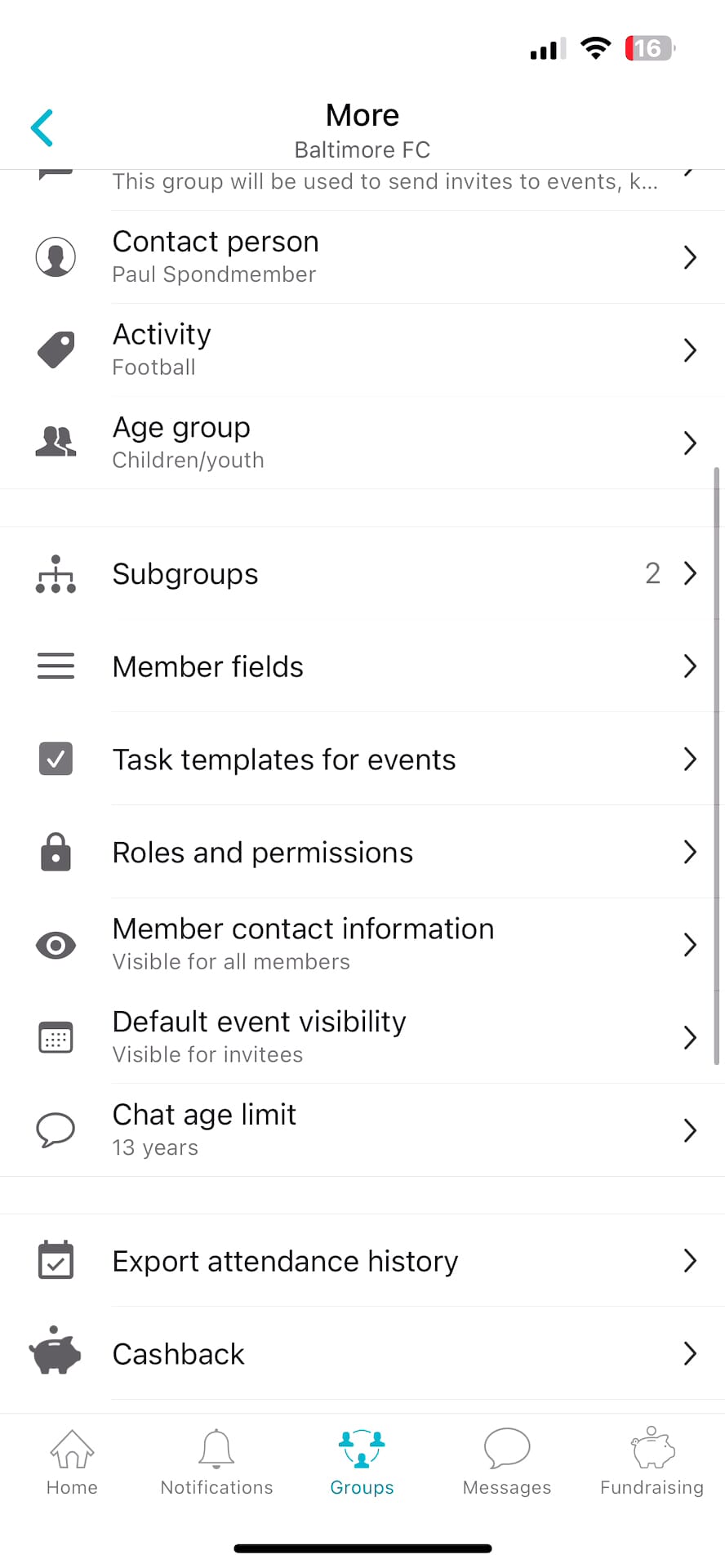This screenshot has height=1568, width=725.
Task: Expand the Subgroups row chevron
Action: pos(688,574)
